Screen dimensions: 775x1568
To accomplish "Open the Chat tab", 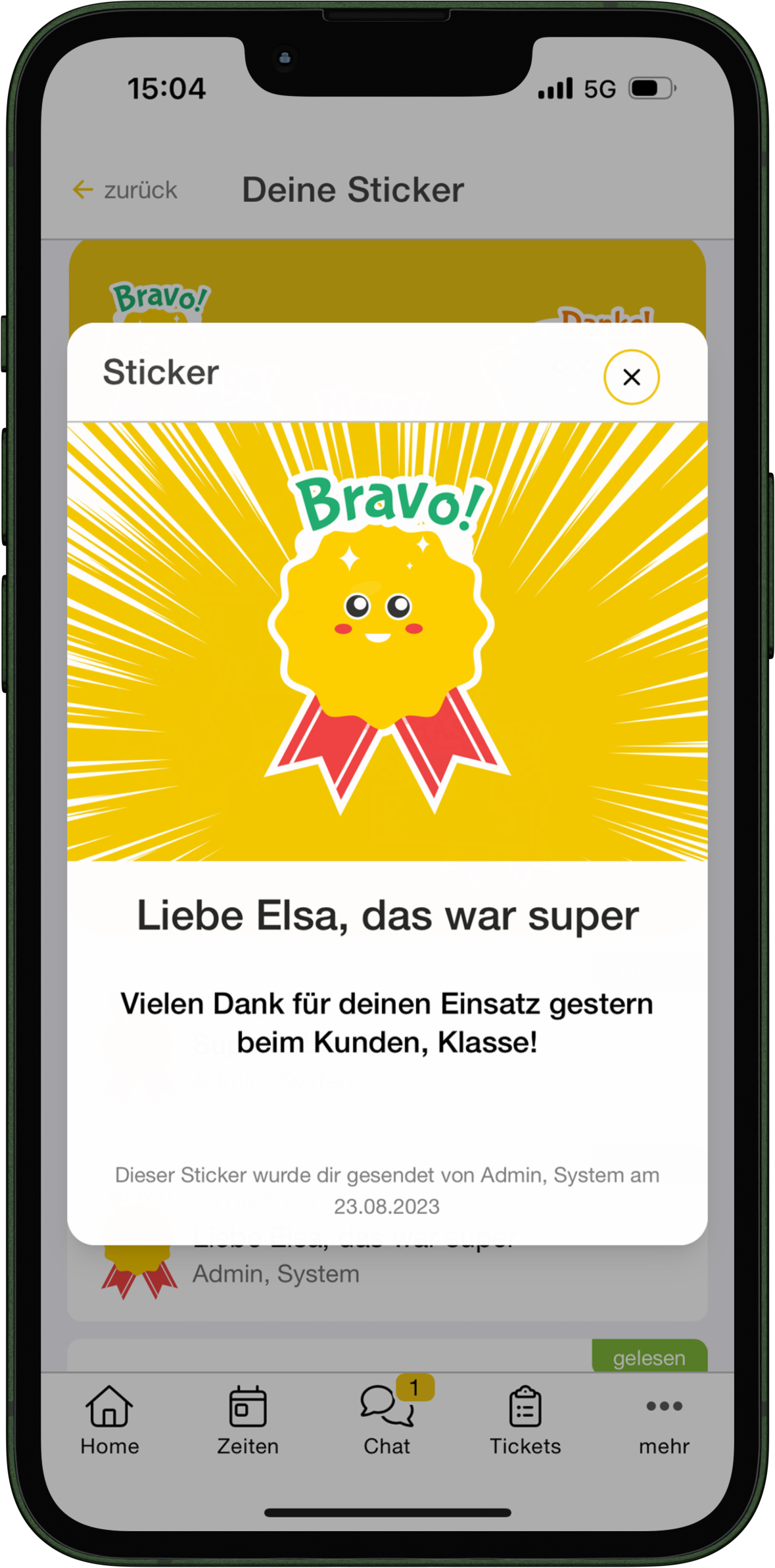I will point(387,1421).
